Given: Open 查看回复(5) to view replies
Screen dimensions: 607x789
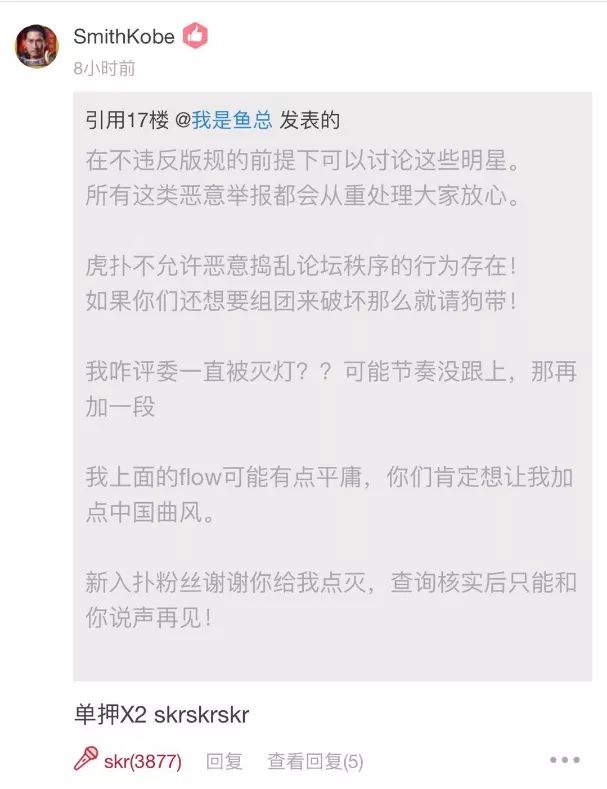Looking at the screenshot, I should pos(315,761).
